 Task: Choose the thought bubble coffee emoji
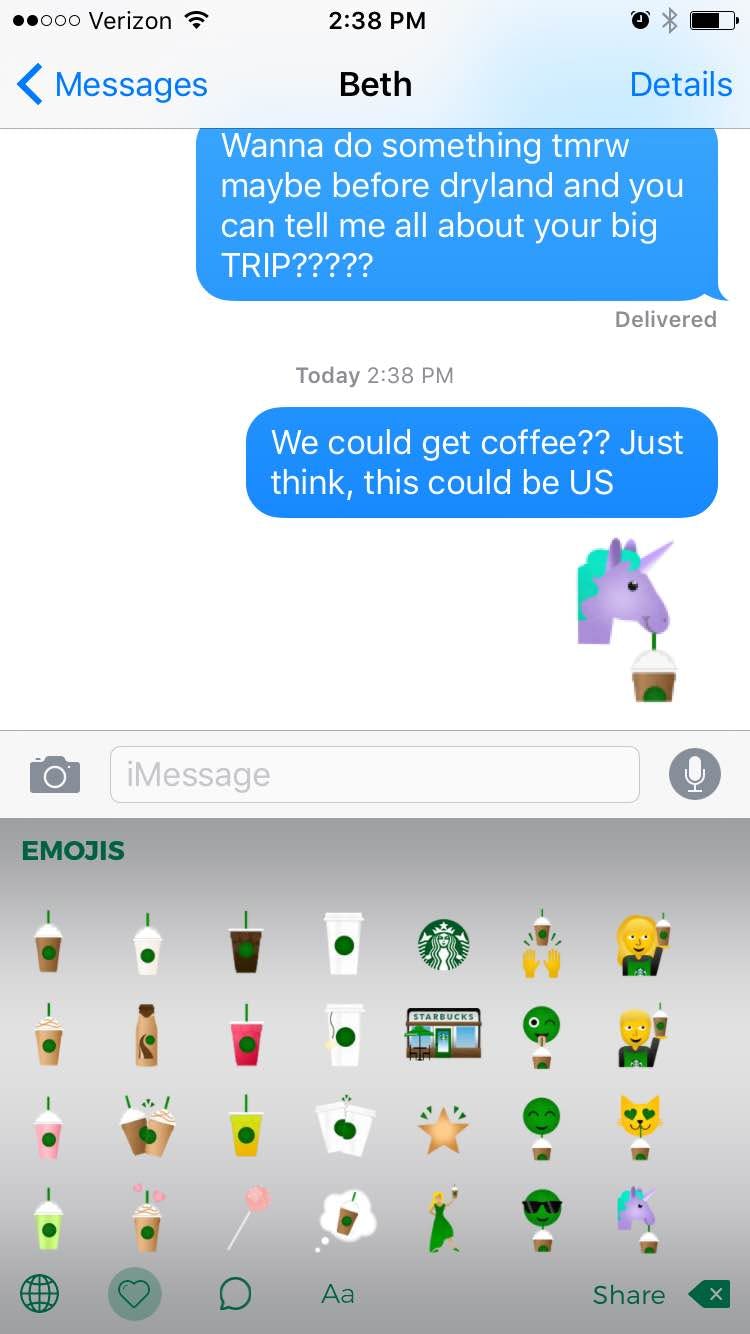[x=344, y=1219]
